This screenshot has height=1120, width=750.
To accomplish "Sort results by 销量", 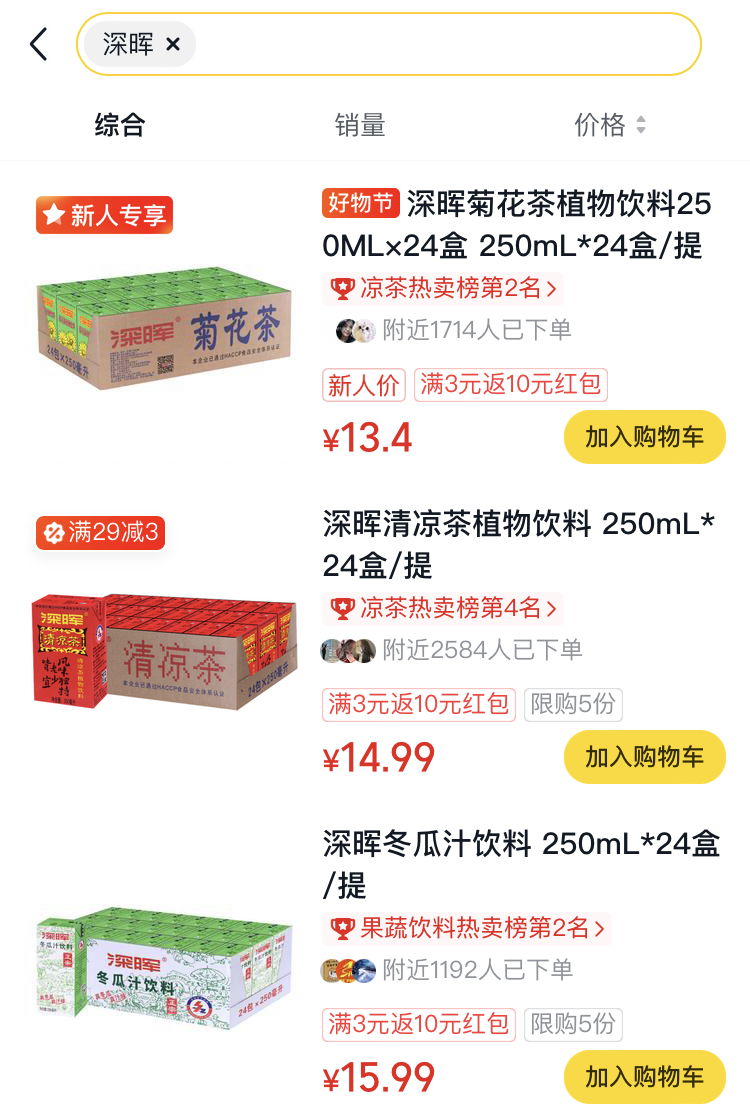I will (360, 125).
